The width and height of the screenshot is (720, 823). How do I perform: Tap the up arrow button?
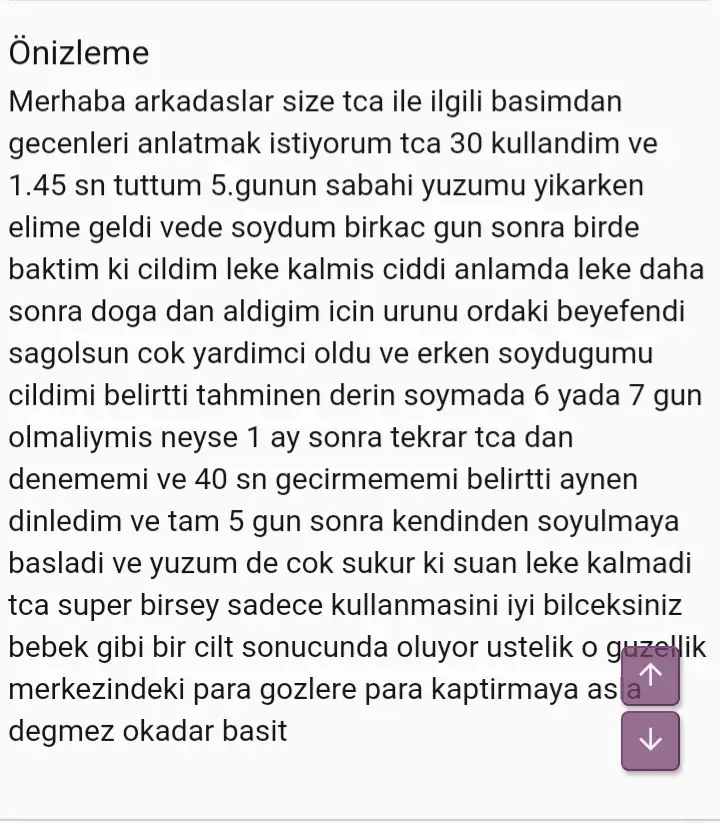tap(650, 677)
